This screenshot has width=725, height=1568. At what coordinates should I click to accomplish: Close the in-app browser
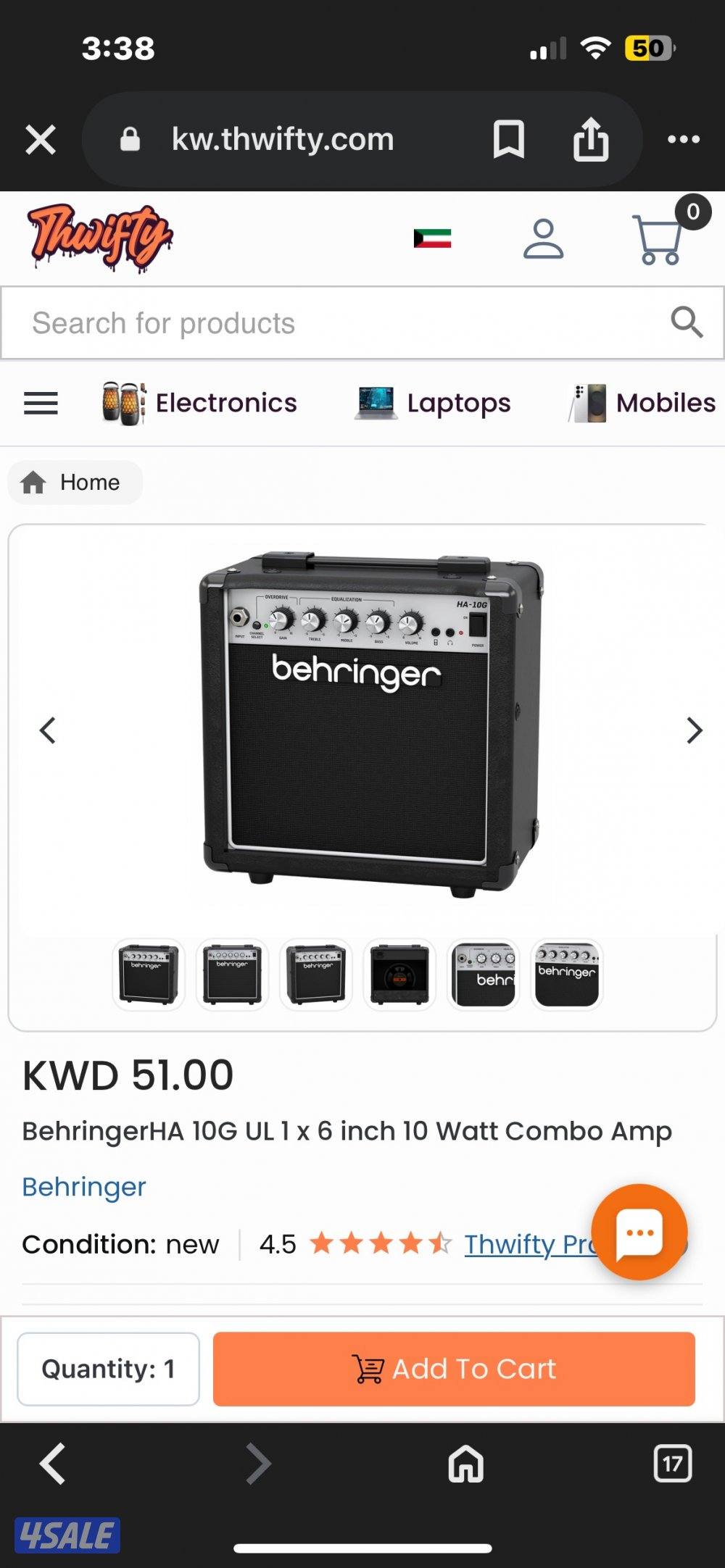click(x=41, y=139)
